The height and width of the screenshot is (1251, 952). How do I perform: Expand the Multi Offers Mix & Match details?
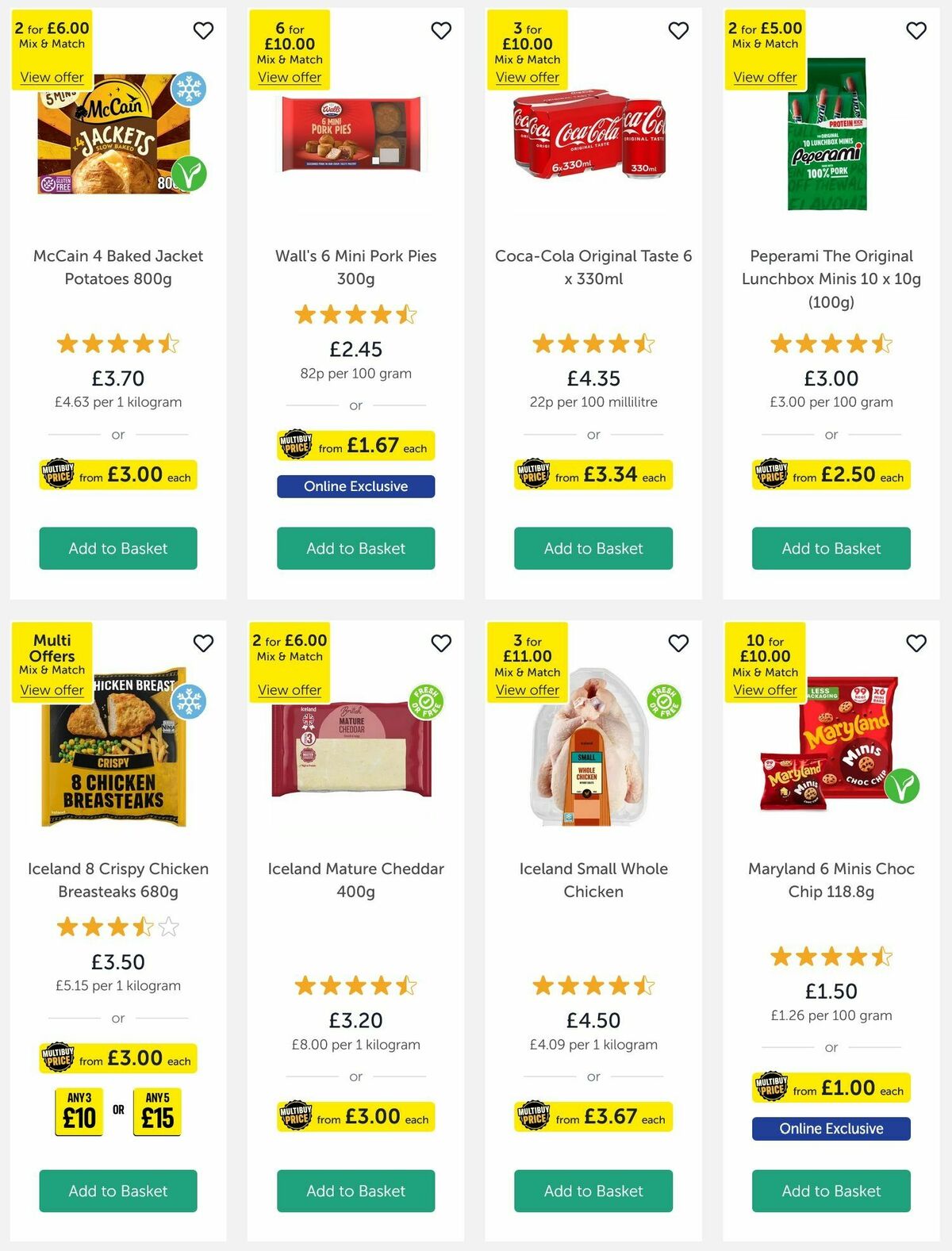click(x=51, y=689)
